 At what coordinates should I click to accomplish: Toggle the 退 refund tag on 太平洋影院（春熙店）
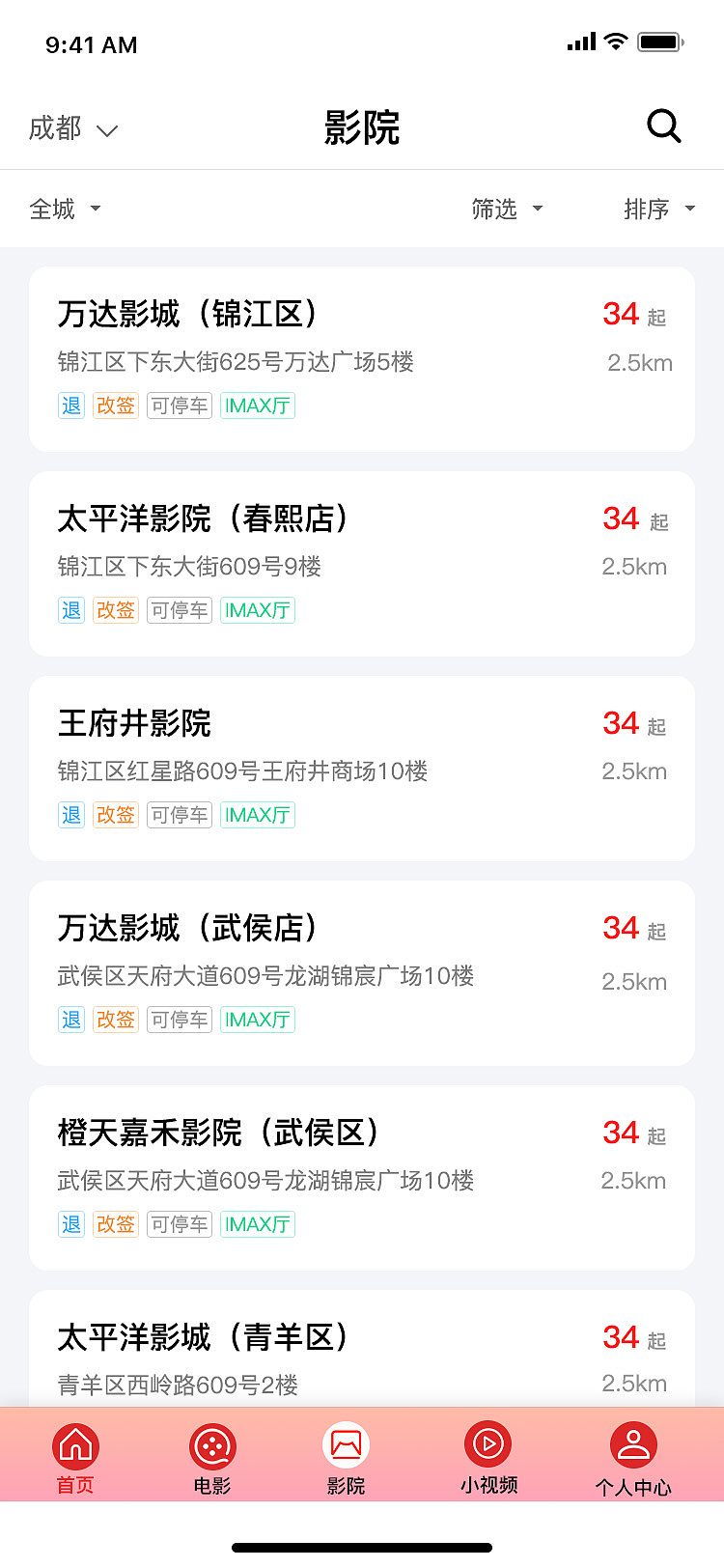[x=71, y=609]
